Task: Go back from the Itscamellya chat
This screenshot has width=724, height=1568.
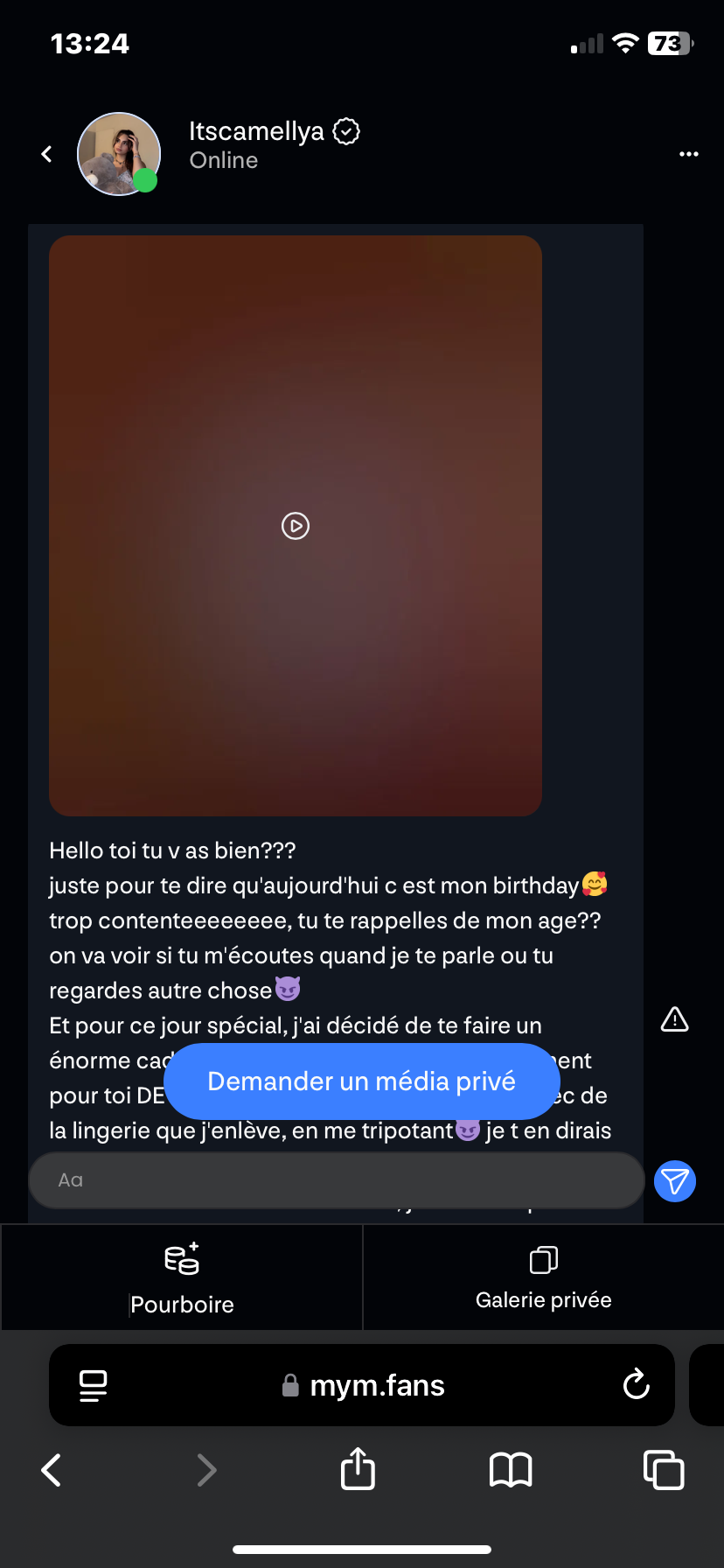Action: (x=47, y=154)
